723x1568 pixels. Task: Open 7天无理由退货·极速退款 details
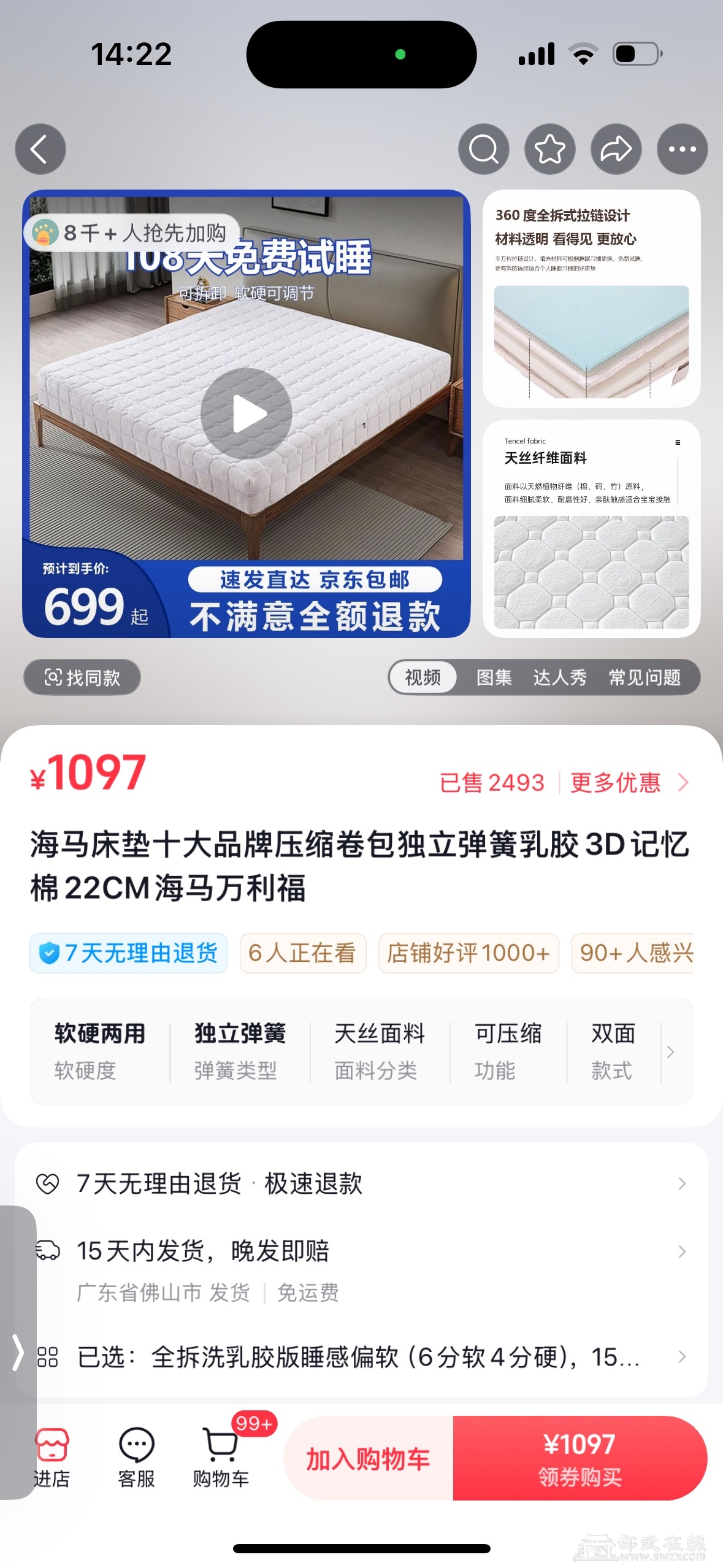coord(361,1183)
